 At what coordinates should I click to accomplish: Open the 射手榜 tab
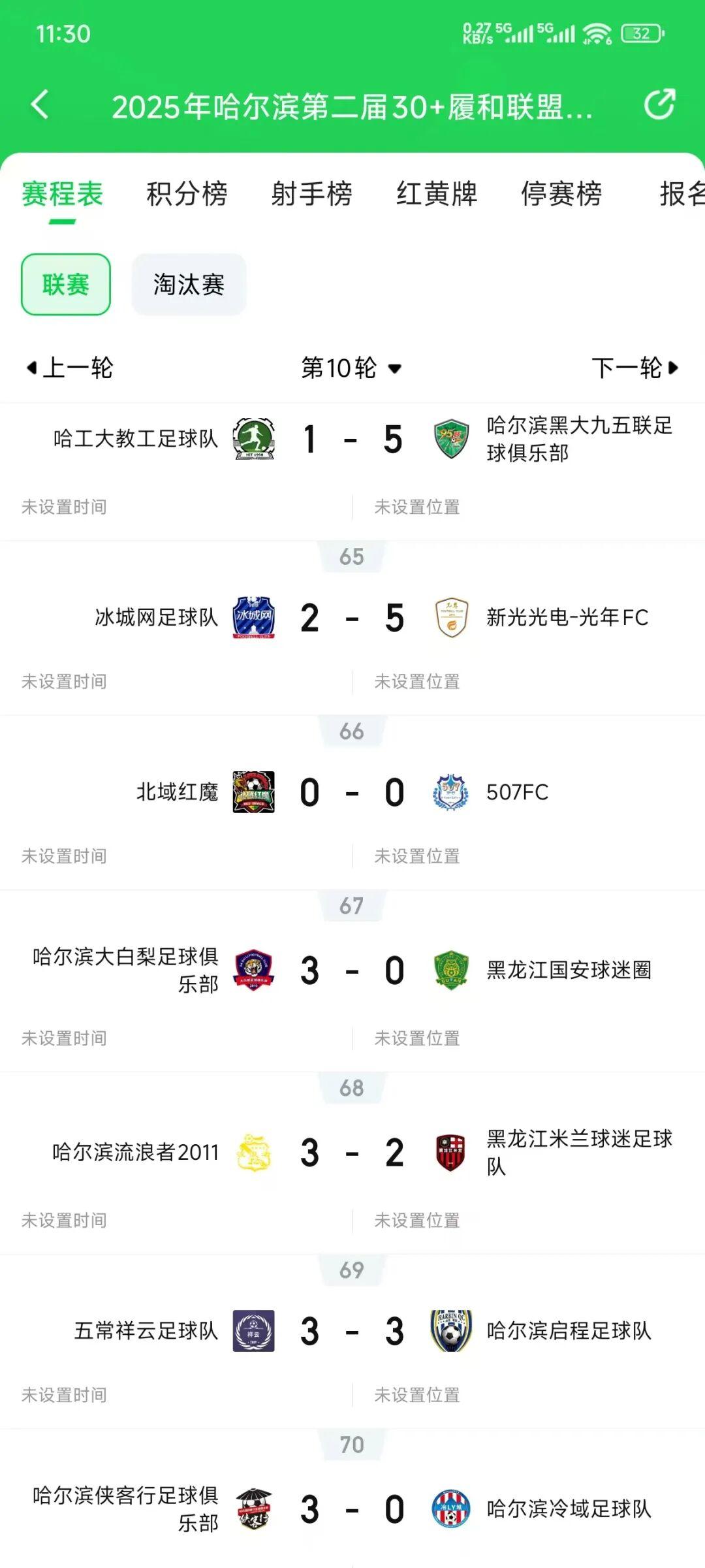311,194
